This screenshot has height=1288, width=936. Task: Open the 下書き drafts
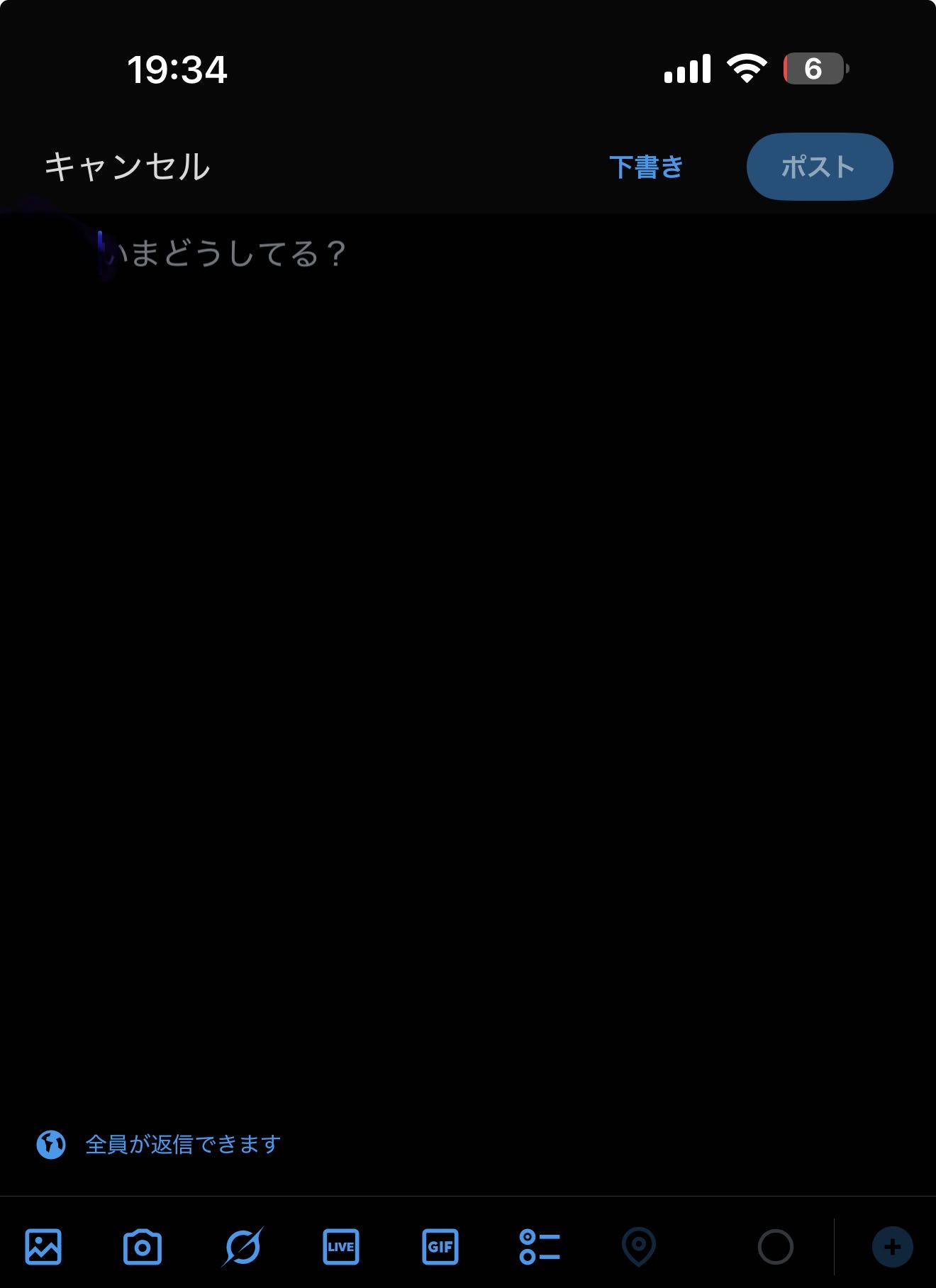(x=646, y=167)
